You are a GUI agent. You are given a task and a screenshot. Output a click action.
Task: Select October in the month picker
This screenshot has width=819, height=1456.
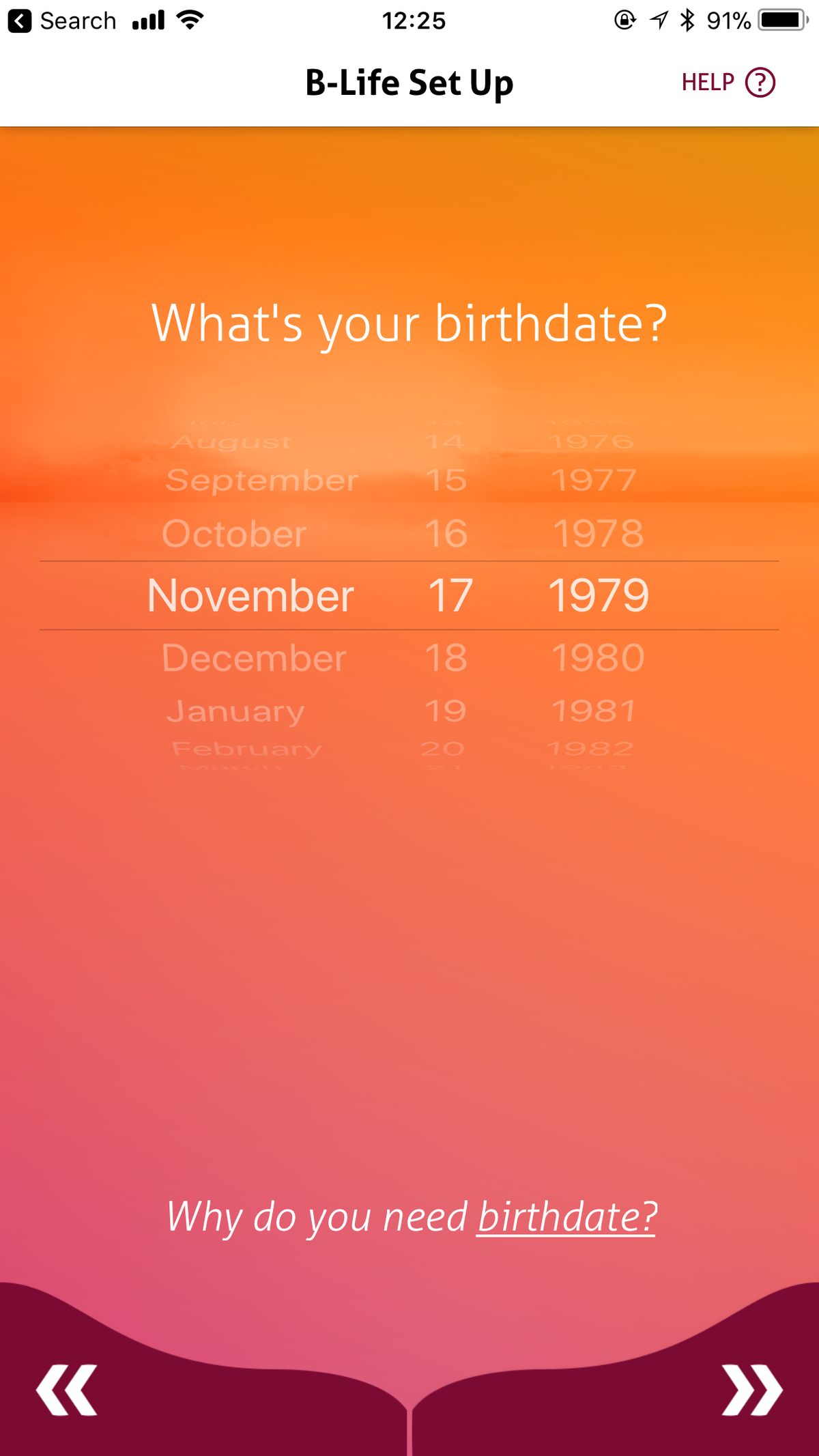[x=234, y=534]
